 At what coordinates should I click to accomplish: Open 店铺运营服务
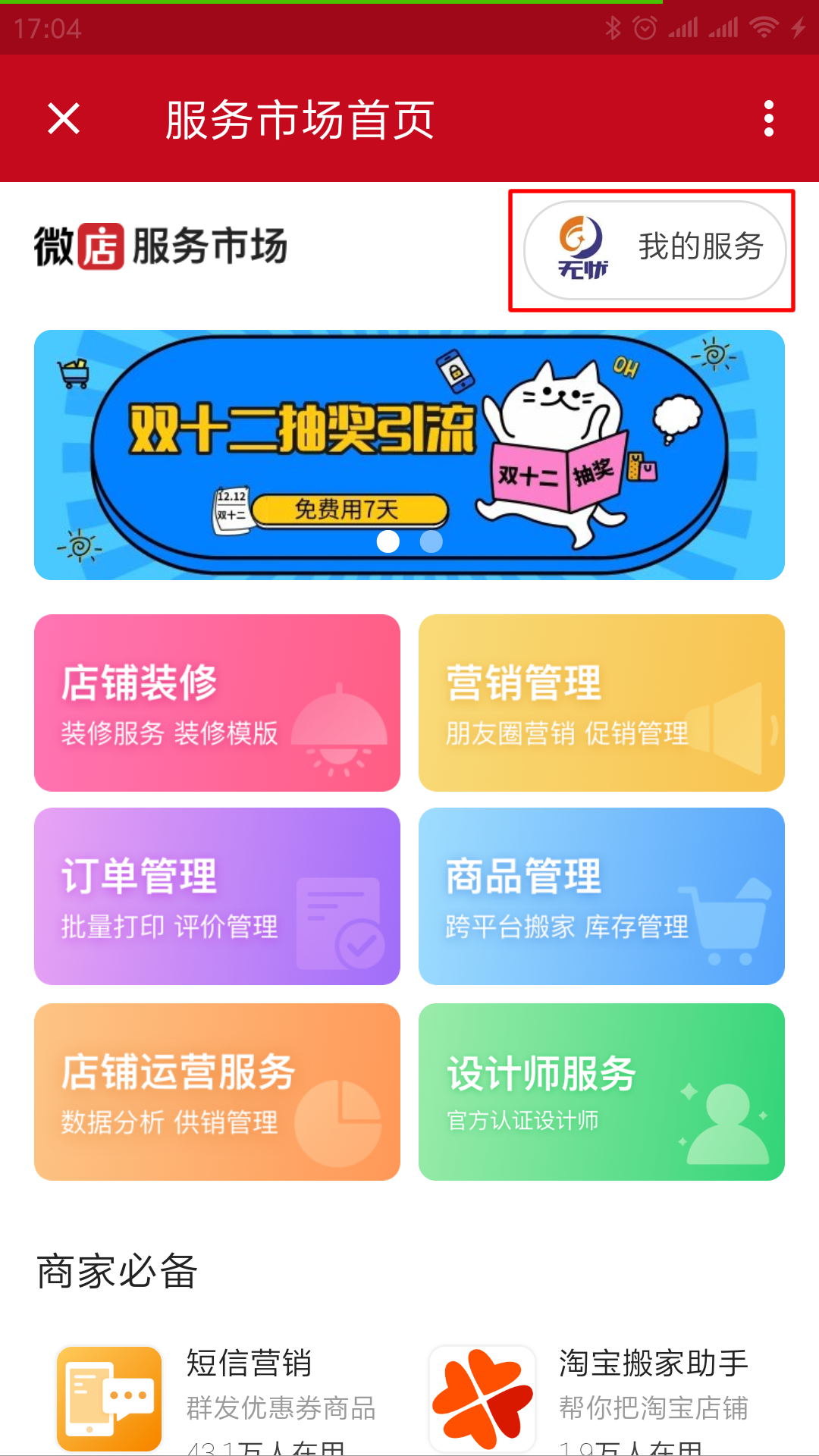(x=217, y=1091)
